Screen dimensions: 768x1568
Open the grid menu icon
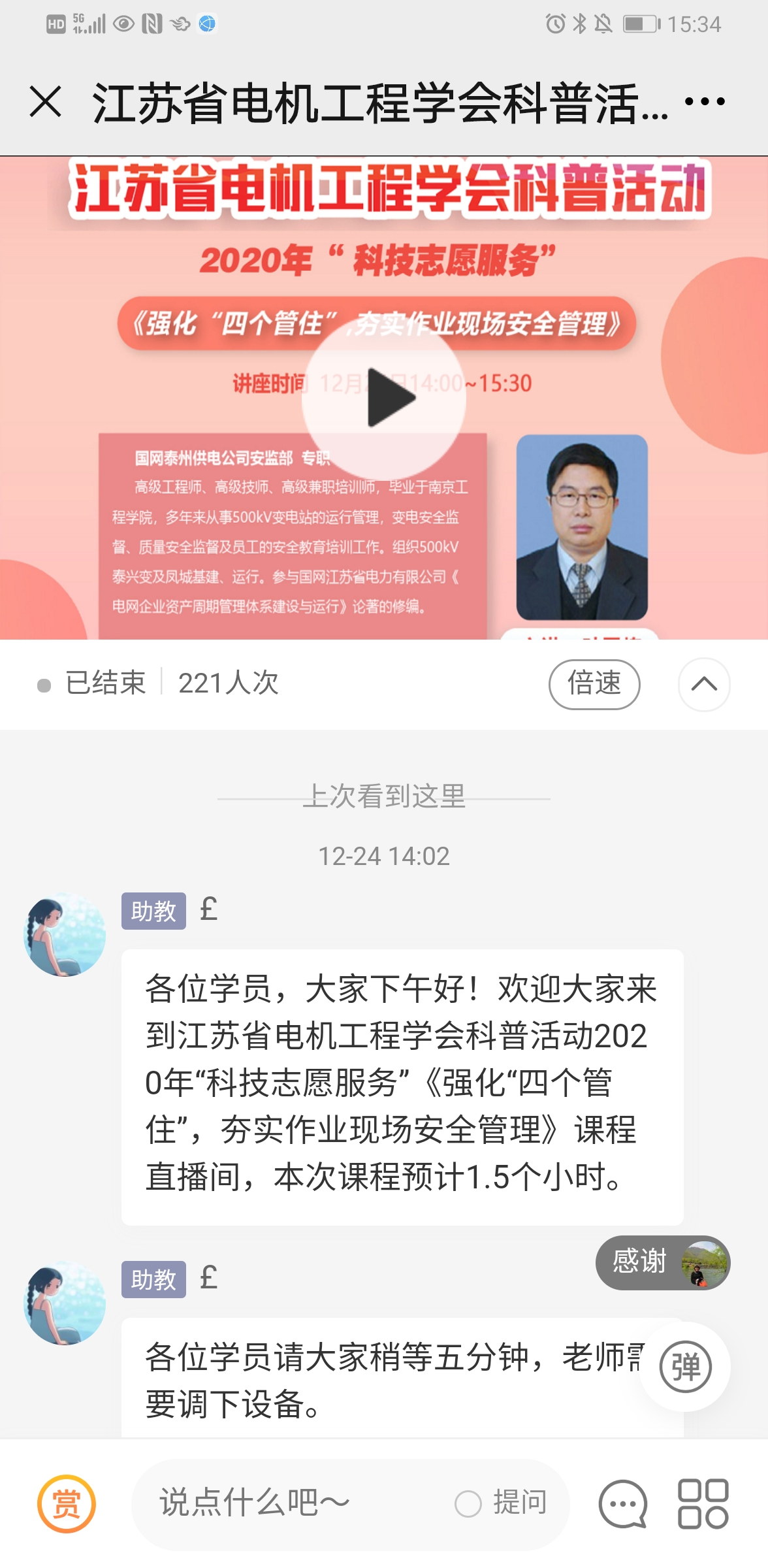(x=703, y=1503)
